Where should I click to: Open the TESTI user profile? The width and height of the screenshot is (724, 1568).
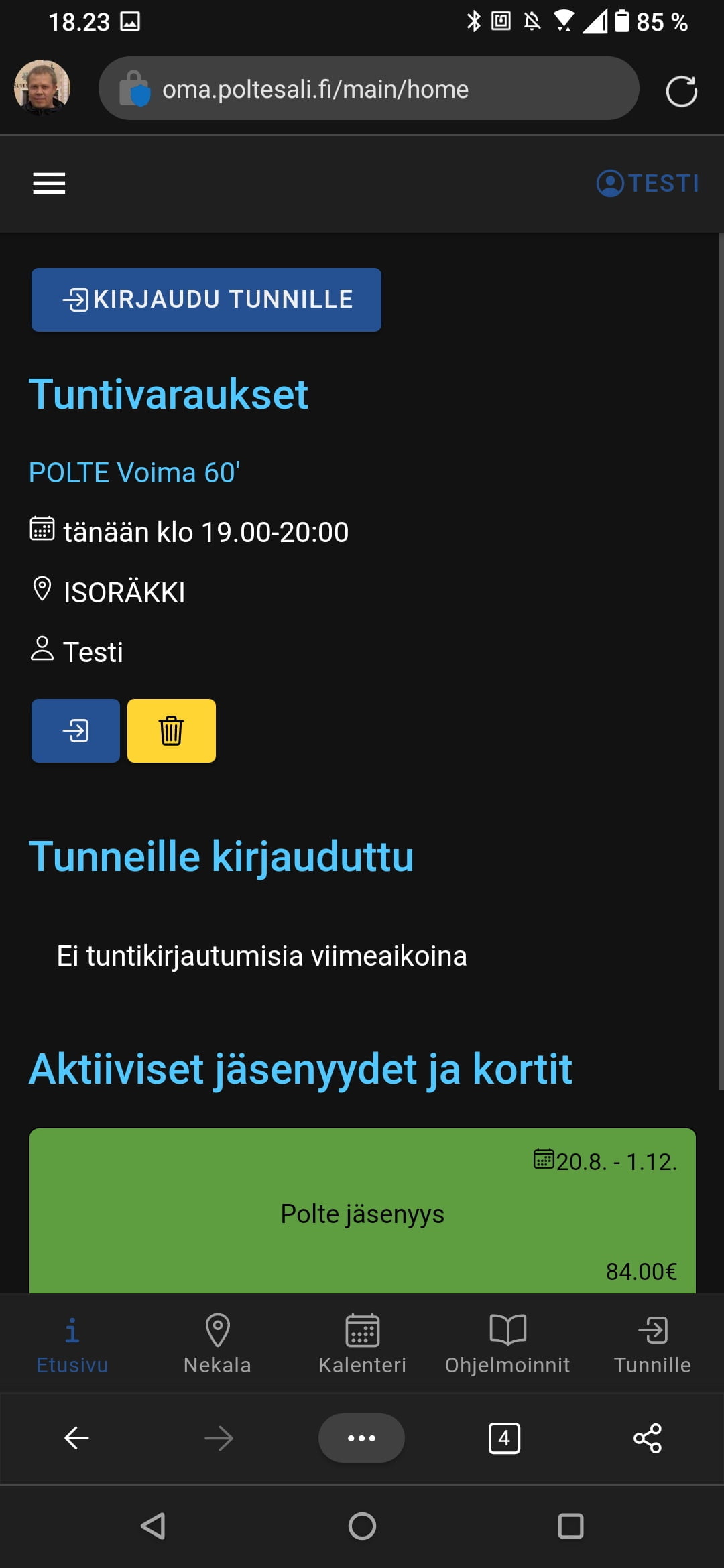tap(648, 183)
